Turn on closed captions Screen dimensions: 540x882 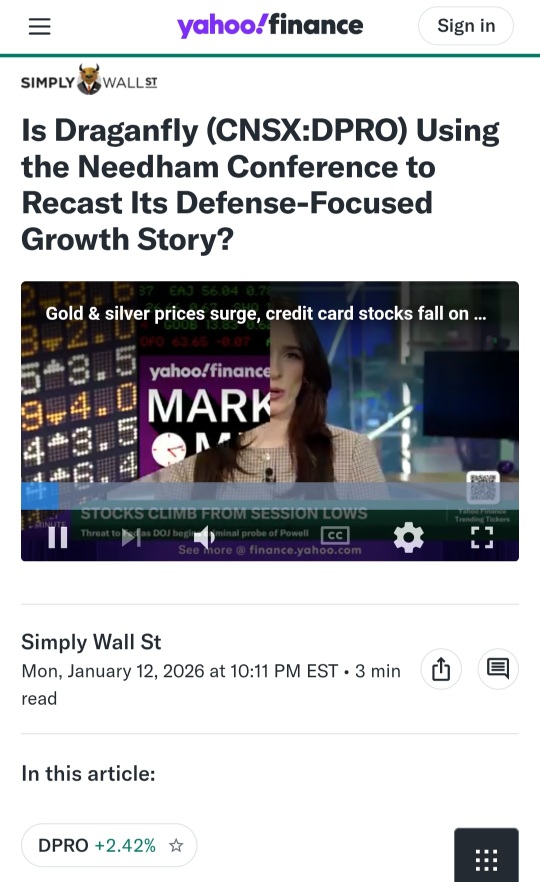click(335, 536)
